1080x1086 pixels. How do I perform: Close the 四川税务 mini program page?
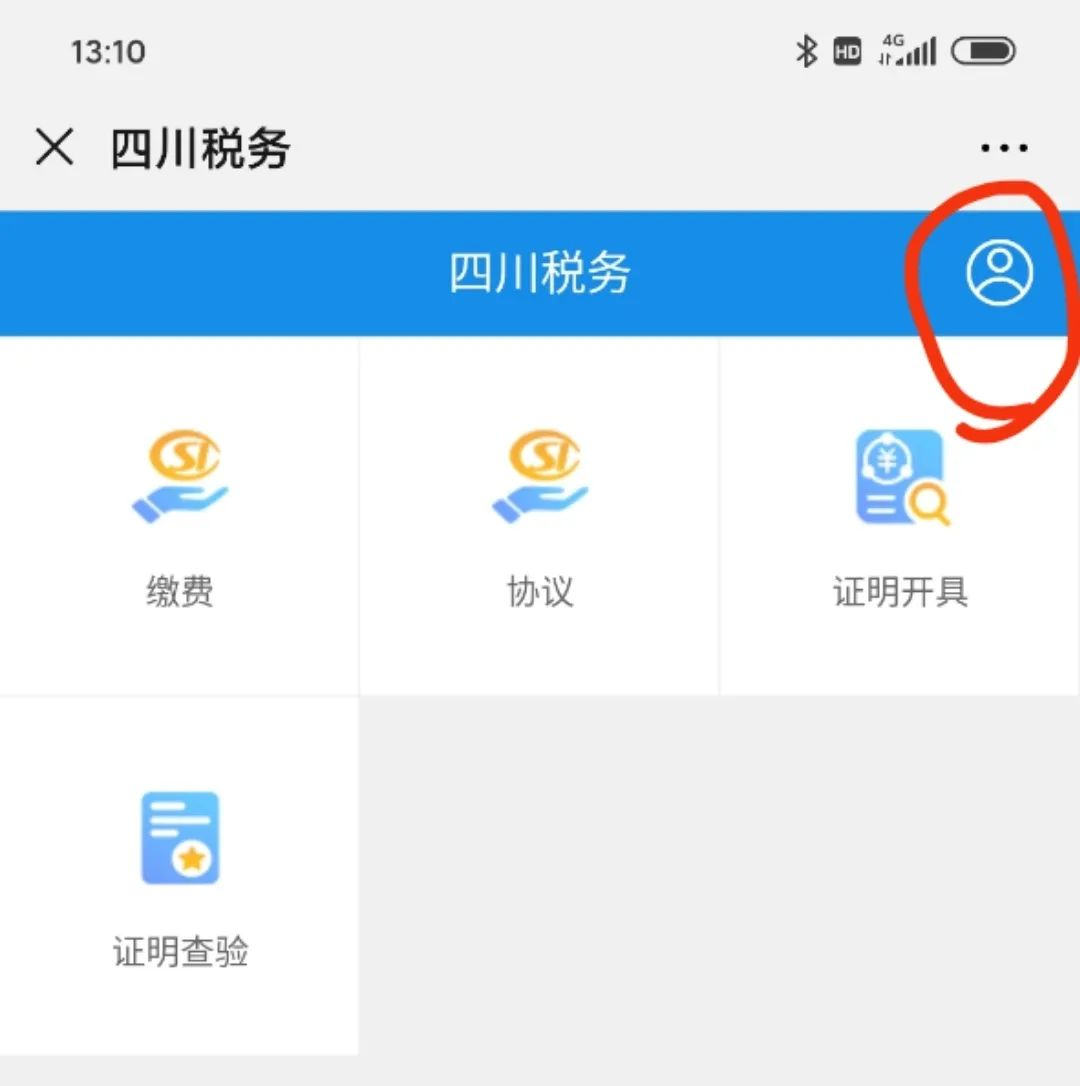54,149
